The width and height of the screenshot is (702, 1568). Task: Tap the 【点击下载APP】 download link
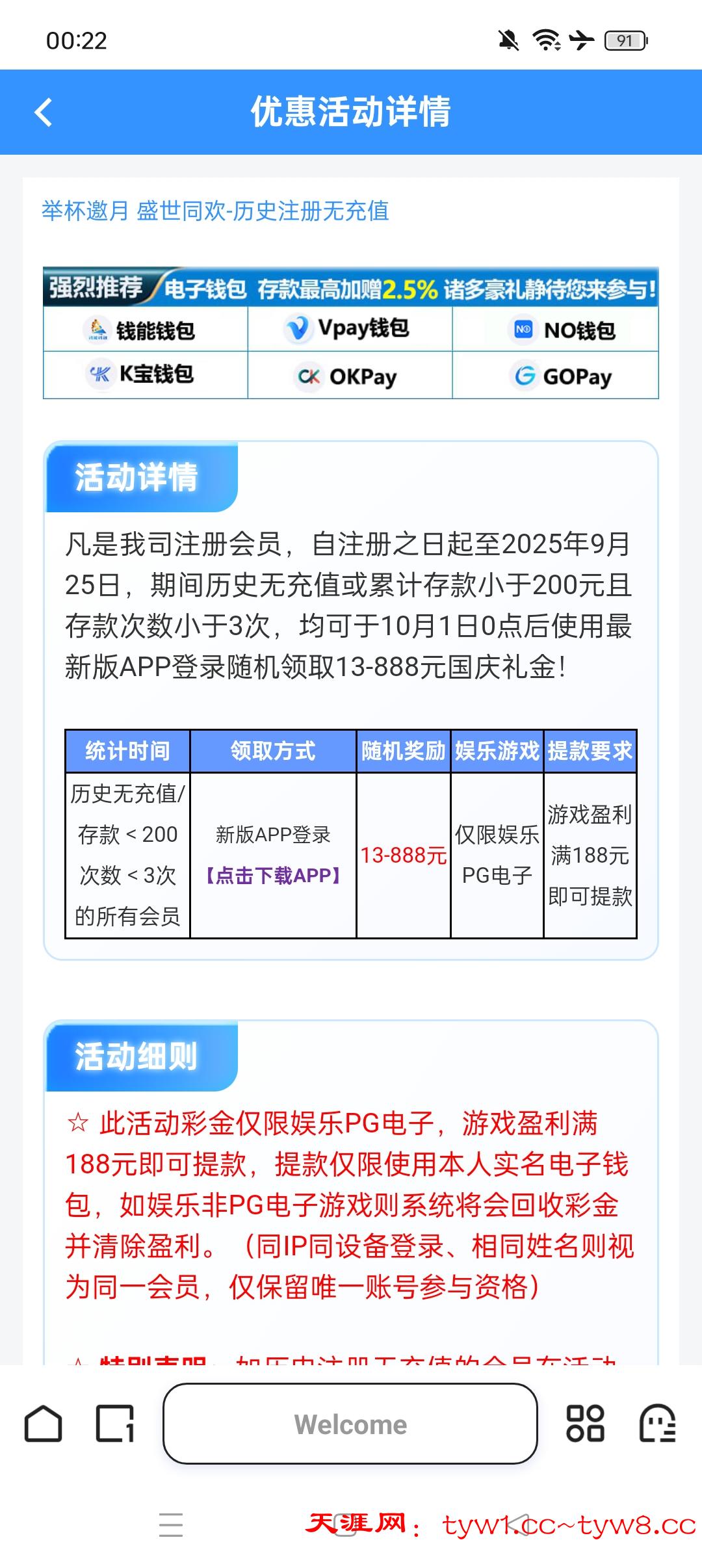pyautogui.click(x=273, y=876)
